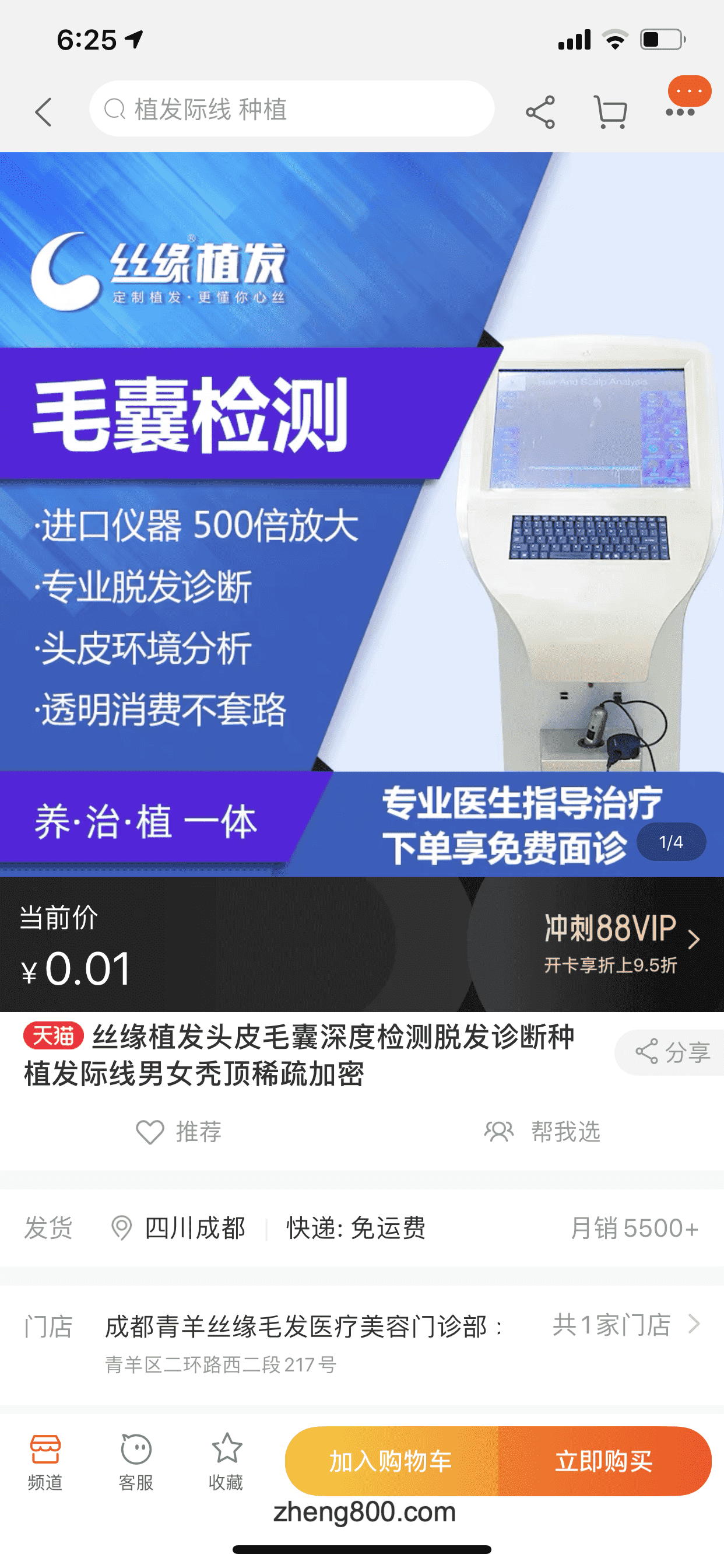724x1568 pixels.
Task: Open the shopping cart icon
Action: pyautogui.click(x=610, y=111)
